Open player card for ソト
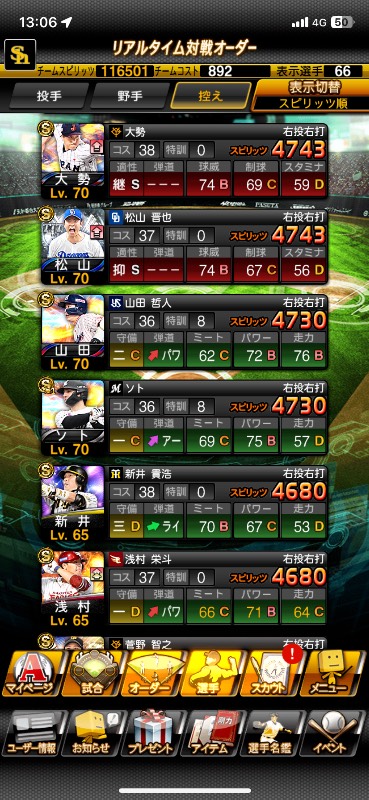Screen dimensions: 369x800 [184, 417]
